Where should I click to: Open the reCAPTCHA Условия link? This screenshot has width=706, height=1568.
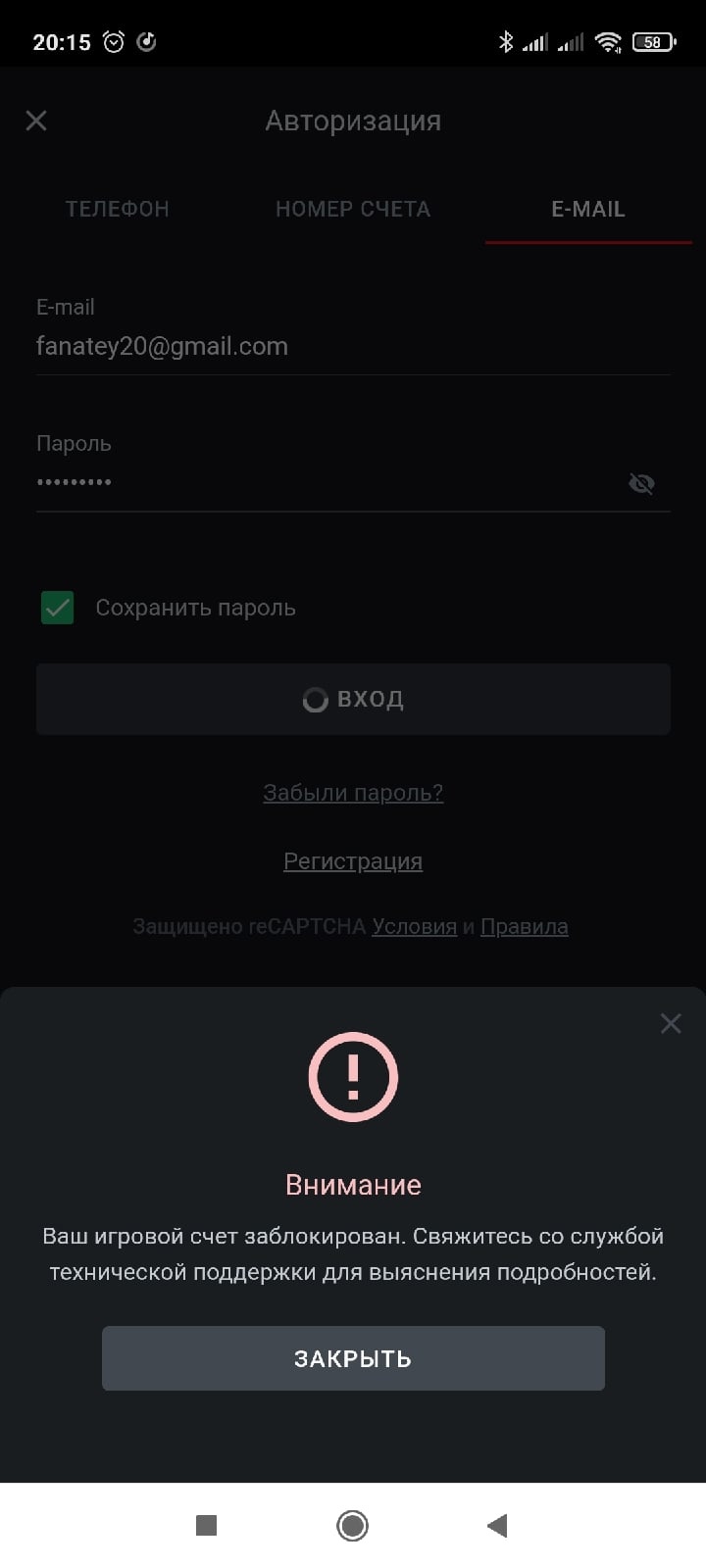[x=415, y=926]
